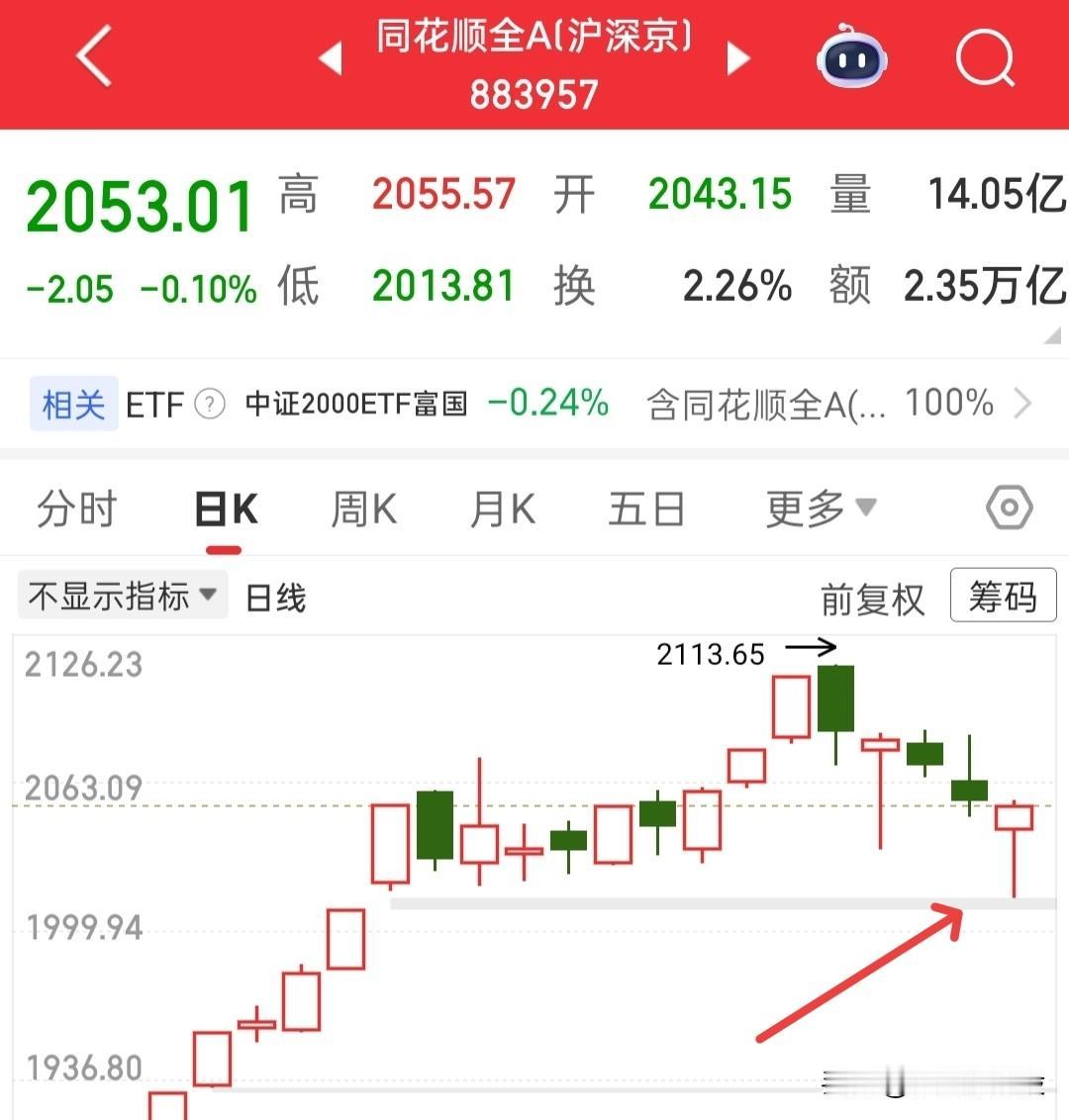
Task: Tap the red underline indicator beneath 日K
Action: [225, 544]
